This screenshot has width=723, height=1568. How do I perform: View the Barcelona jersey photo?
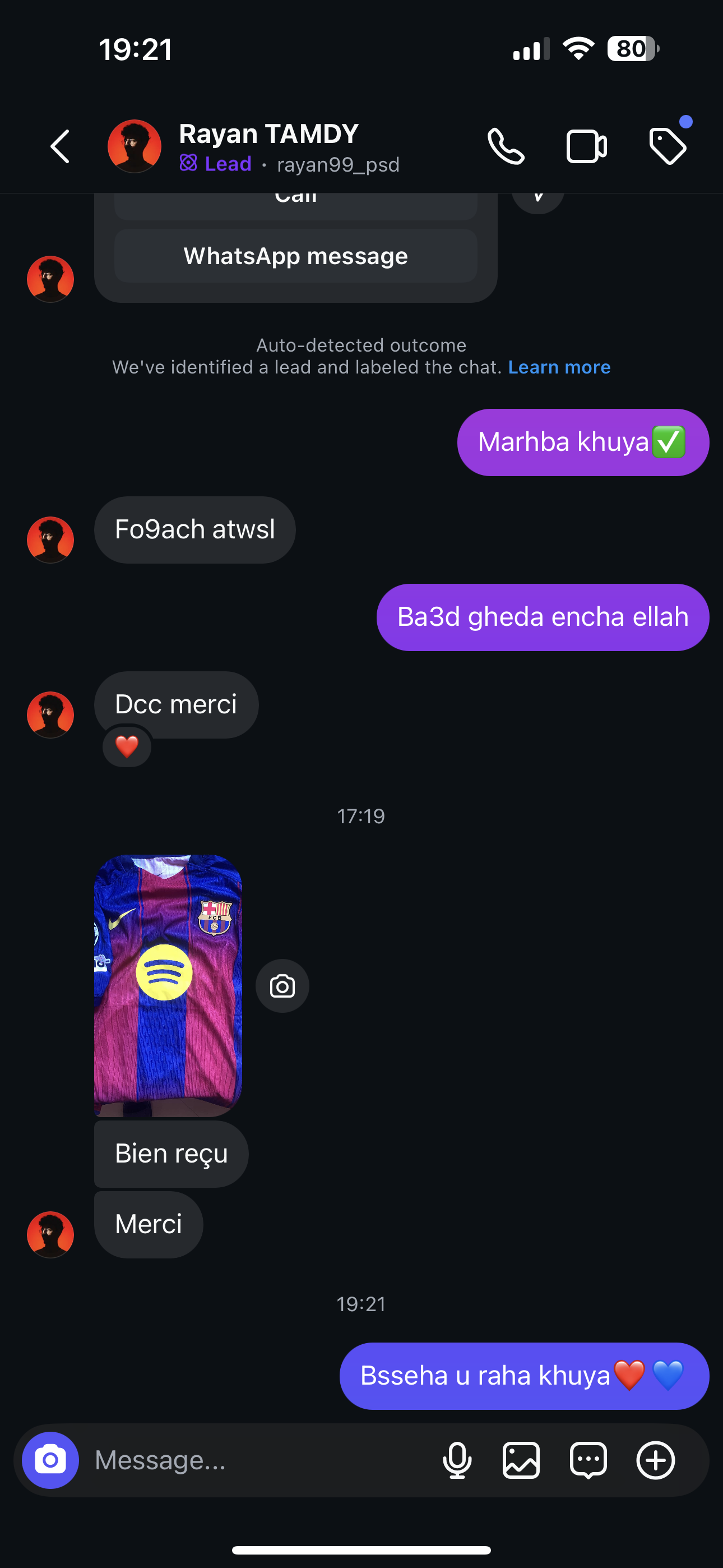pyautogui.click(x=168, y=985)
